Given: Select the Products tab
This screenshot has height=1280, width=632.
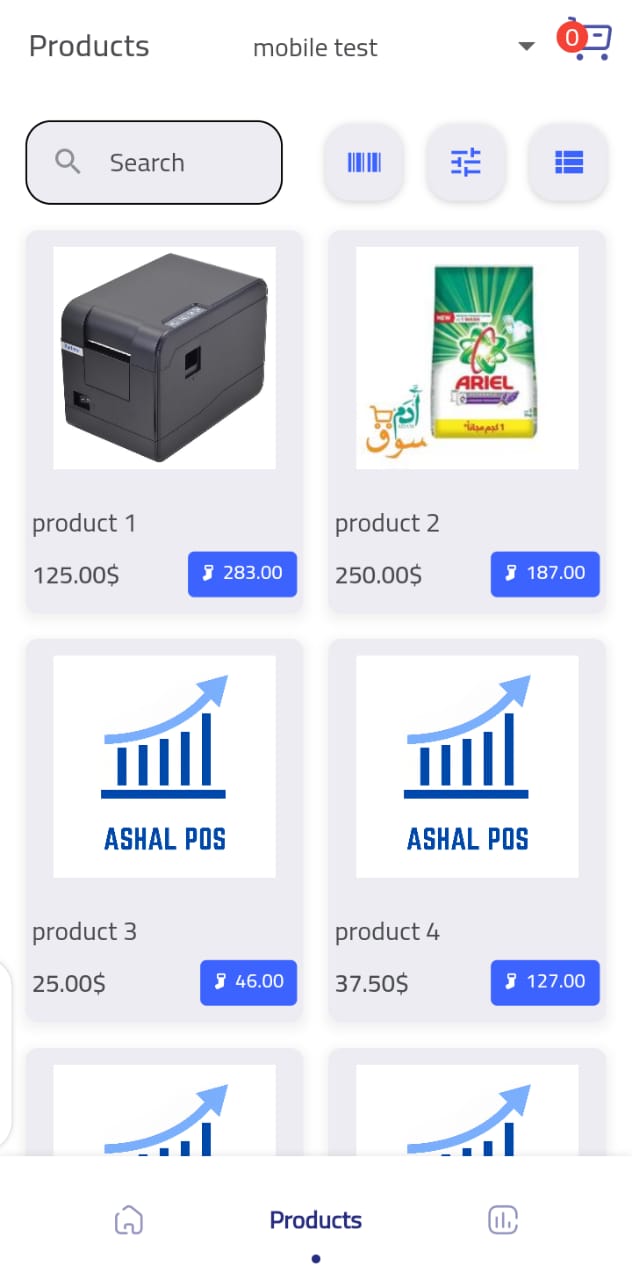Looking at the screenshot, I should point(316,1220).
